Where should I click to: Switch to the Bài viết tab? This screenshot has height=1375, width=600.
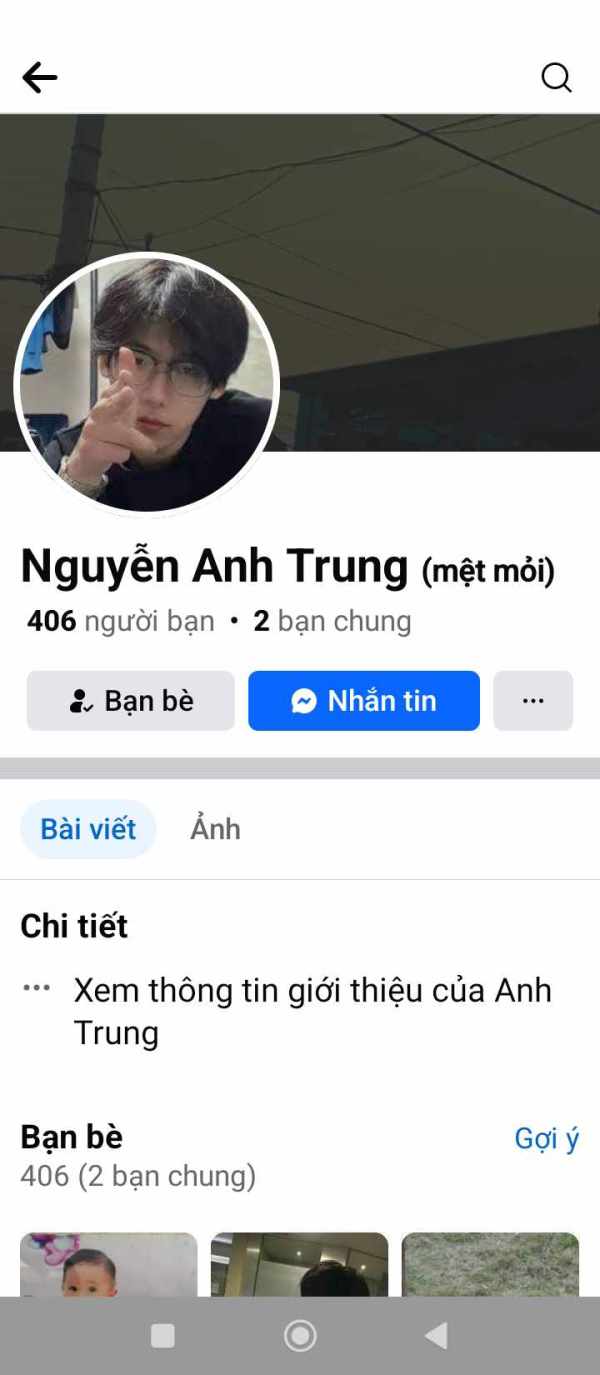[88, 829]
